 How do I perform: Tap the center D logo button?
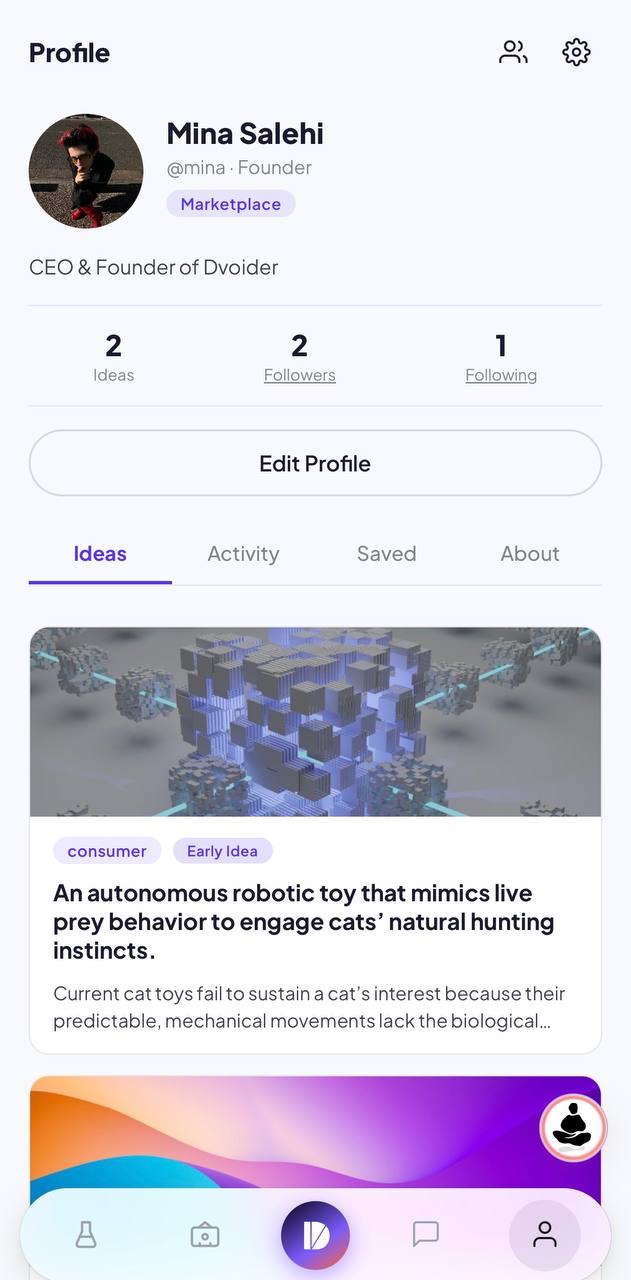(315, 1235)
